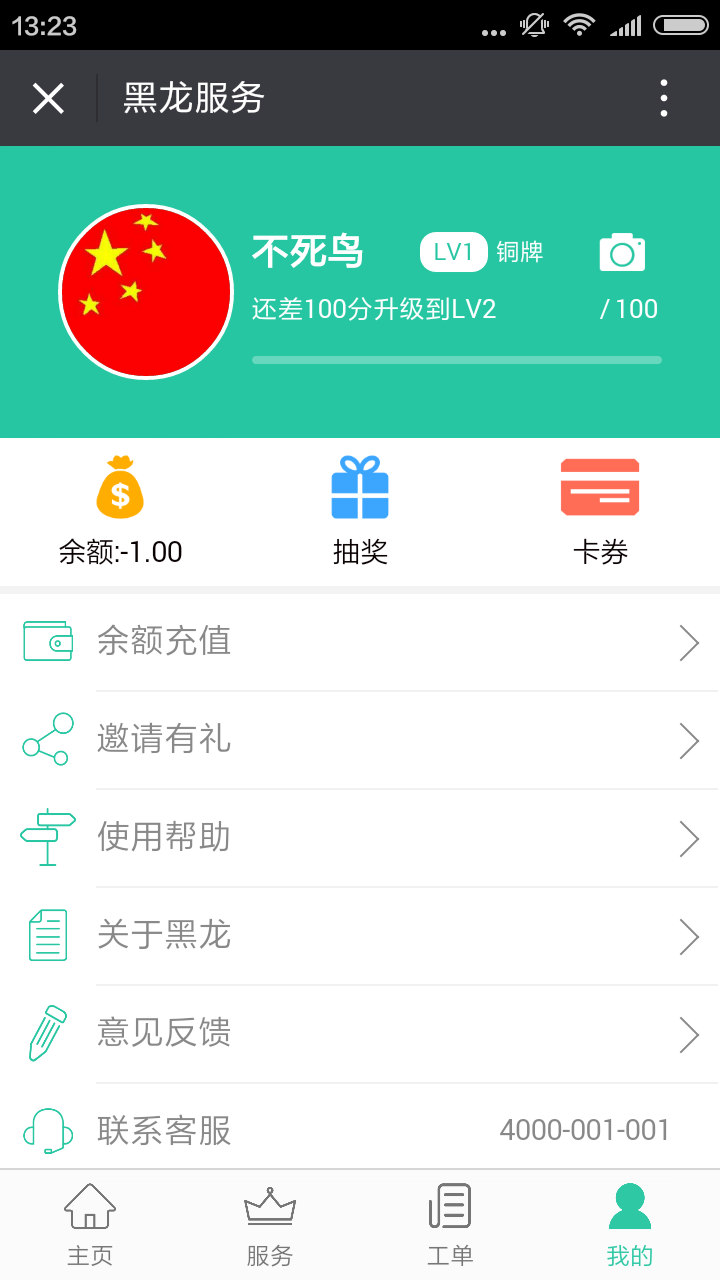The image size is (720, 1280).
Task: Open the overflow menu
Action: pyautogui.click(x=664, y=98)
